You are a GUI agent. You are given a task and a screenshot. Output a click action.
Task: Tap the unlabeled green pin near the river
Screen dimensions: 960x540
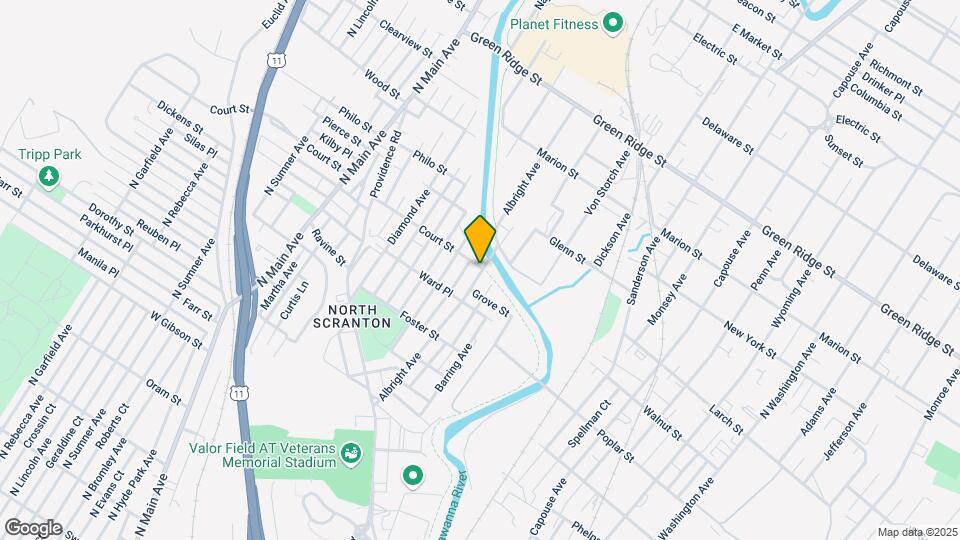point(411,475)
